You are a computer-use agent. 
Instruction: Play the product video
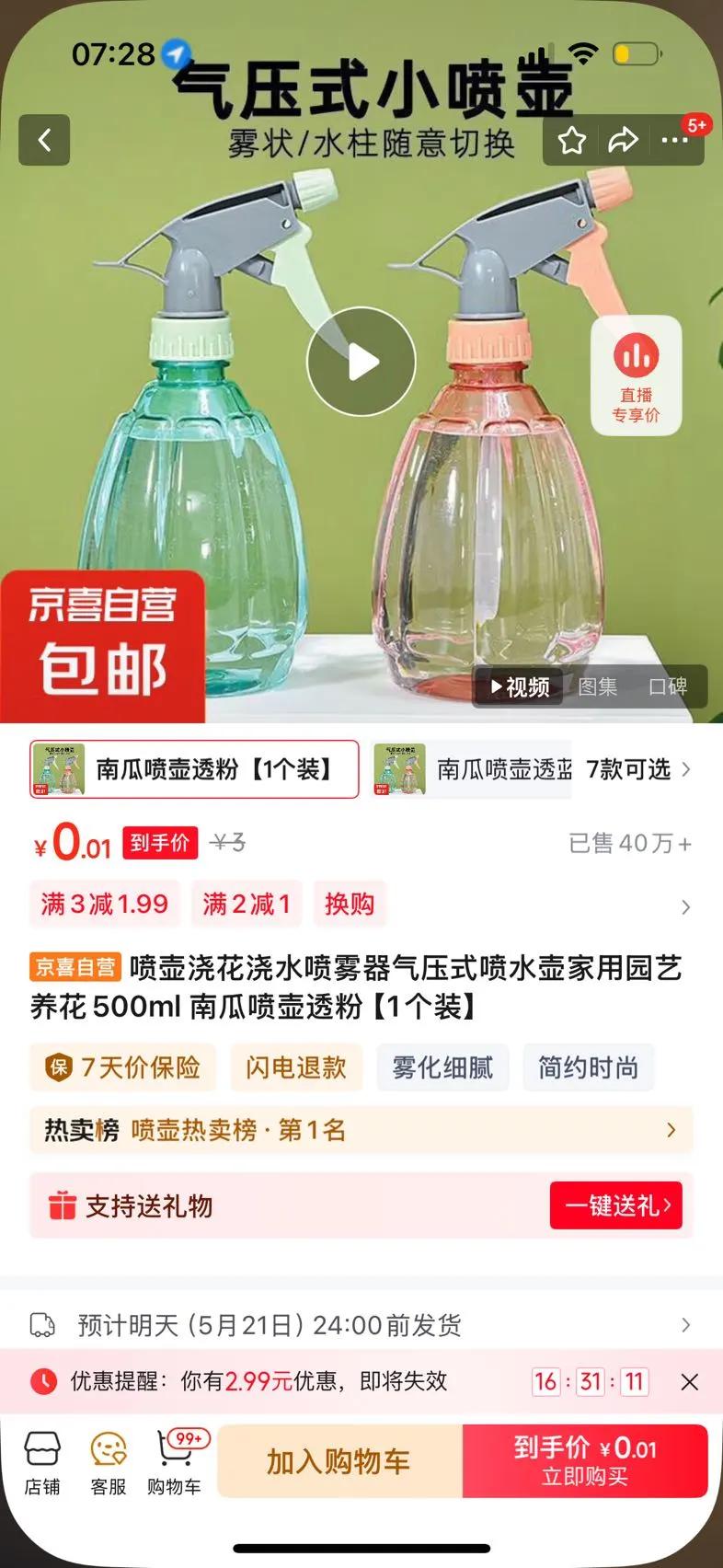point(361,362)
